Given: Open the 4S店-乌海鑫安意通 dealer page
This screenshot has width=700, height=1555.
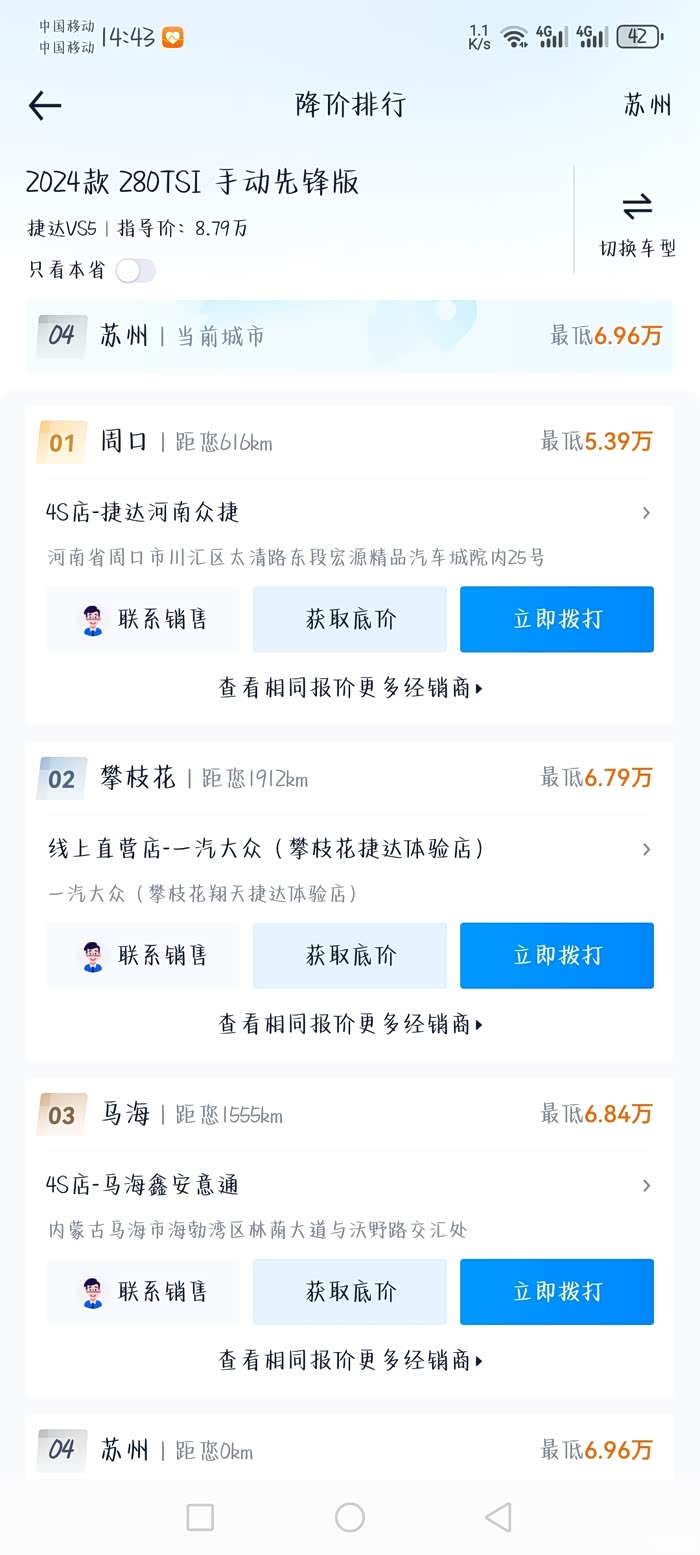Looking at the screenshot, I should (x=349, y=1185).
